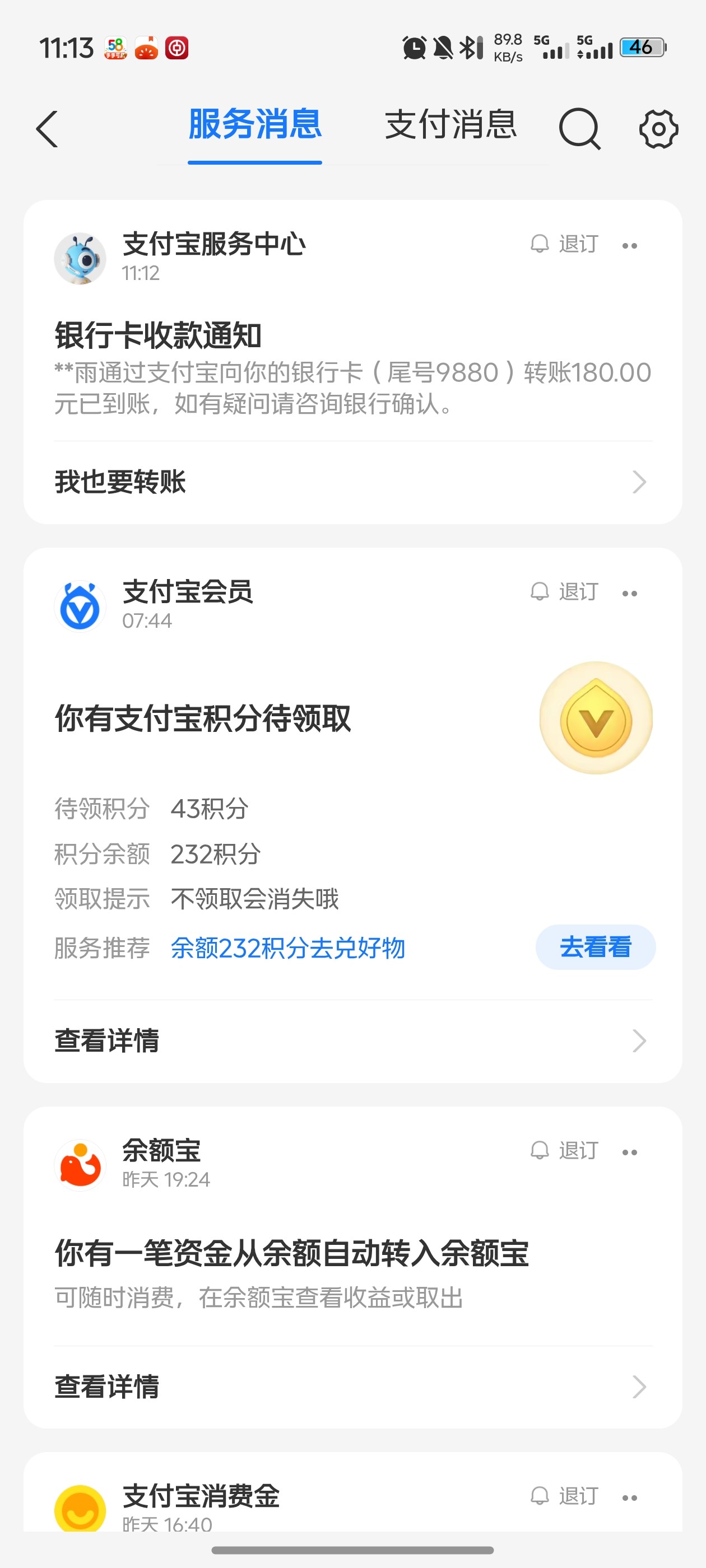Open the search magnifier icon
Image resolution: width=706 pixels, height=1568 pixels.
pyautogui.click(x=579, y=129)
